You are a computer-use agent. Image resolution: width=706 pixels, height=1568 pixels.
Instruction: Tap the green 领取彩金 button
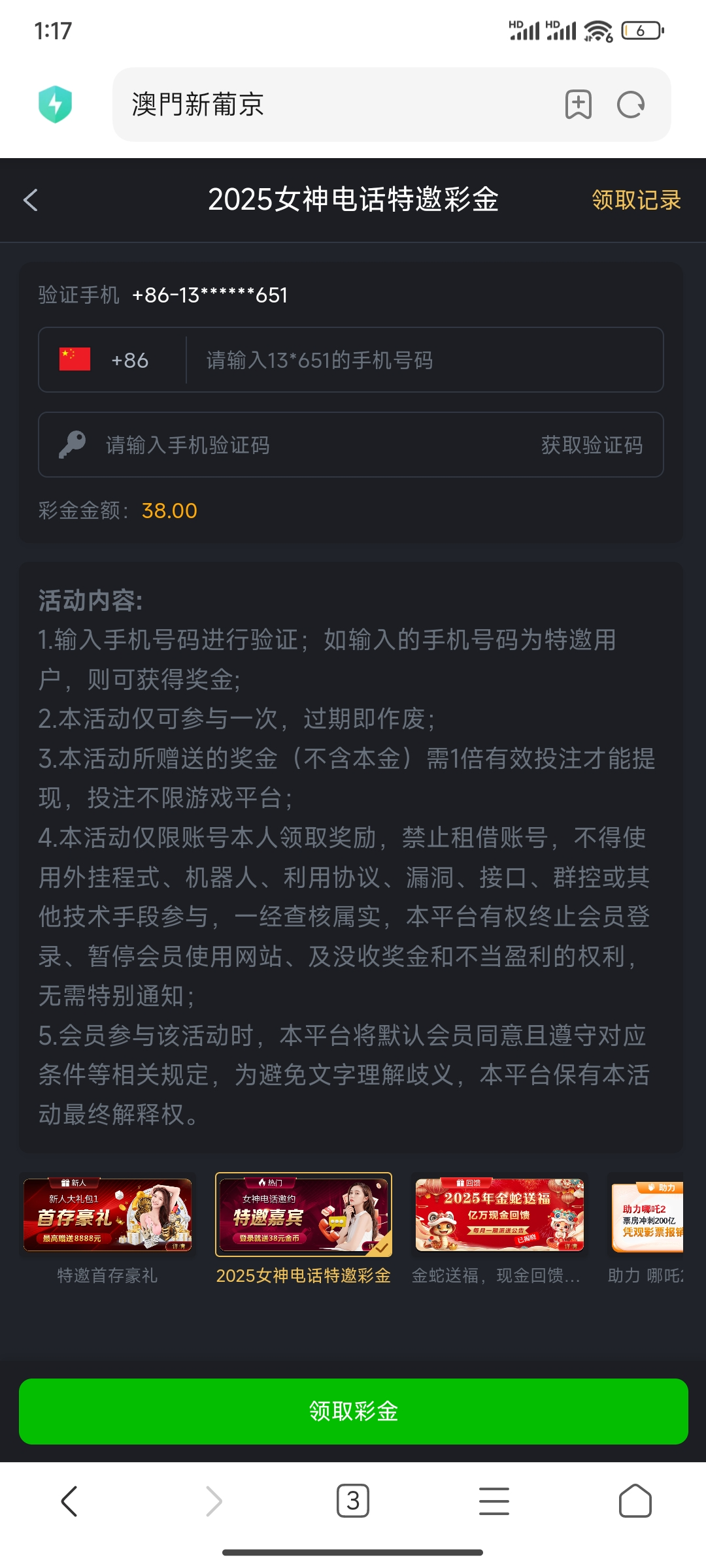(353, 1411)
